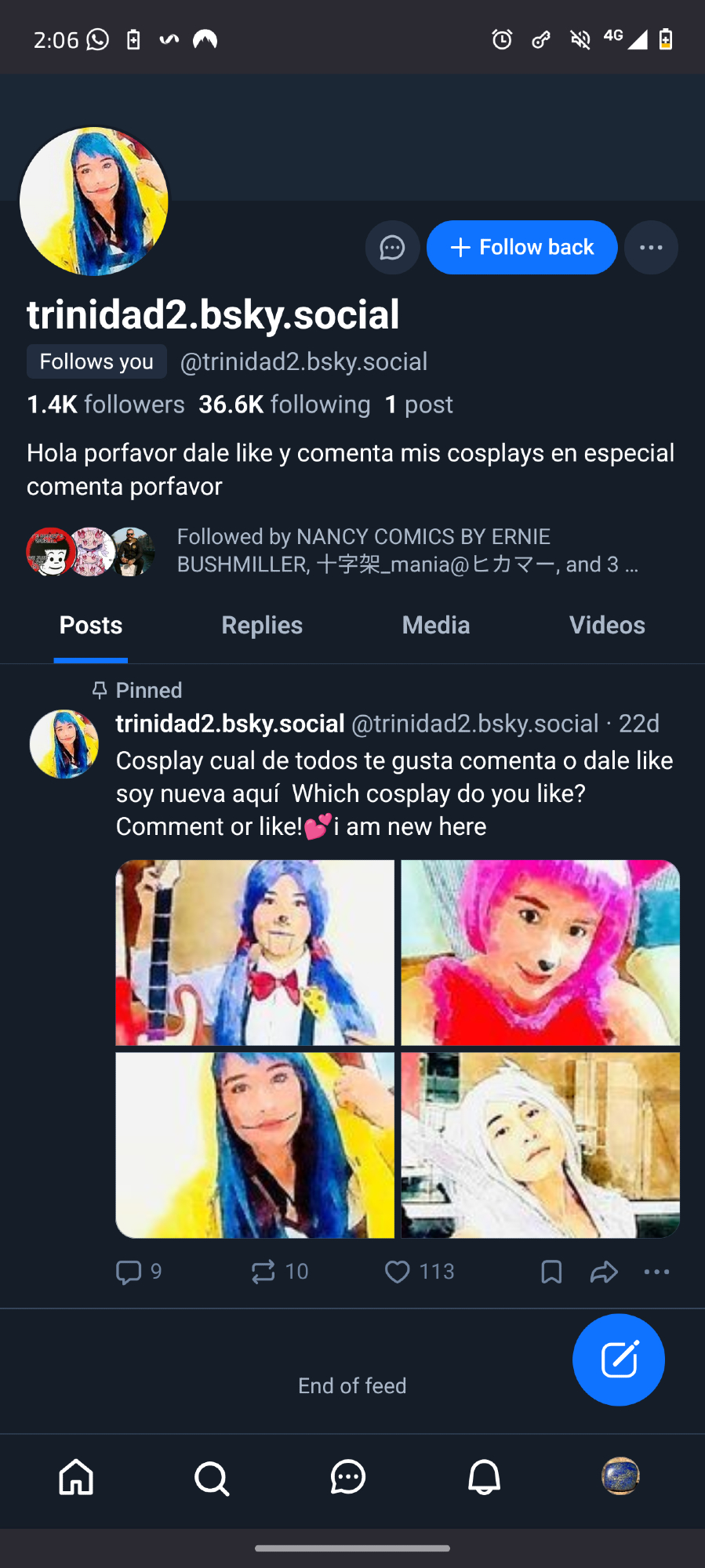Bookmark the pinned post
This screenshot has height=1568, width=705.
point(551,1272)
